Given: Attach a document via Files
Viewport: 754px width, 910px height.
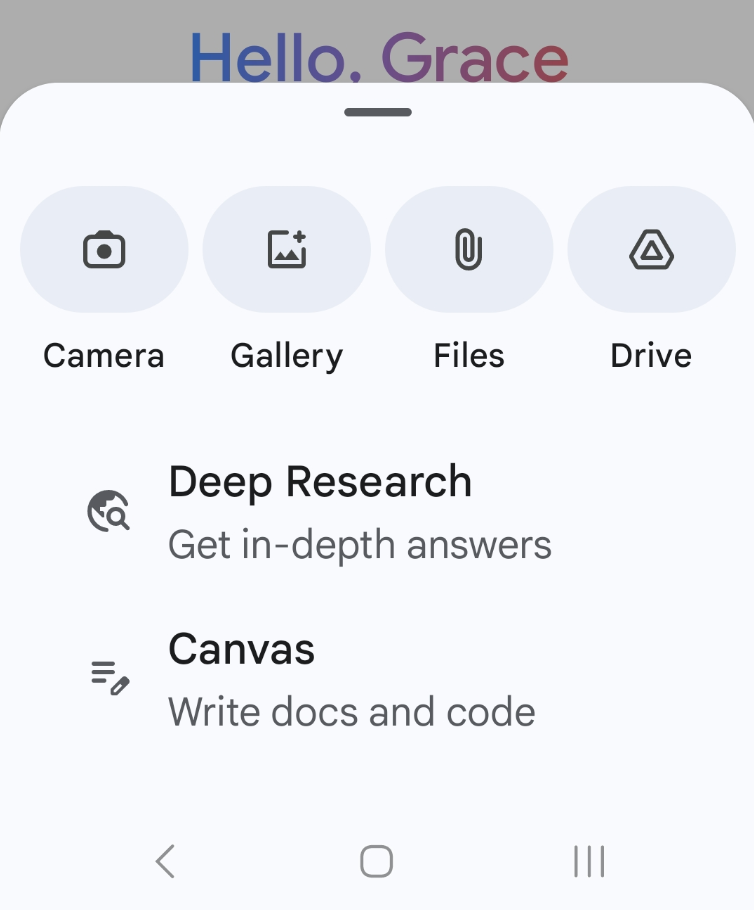Looking at the screenshot, I should coord(469,250).
